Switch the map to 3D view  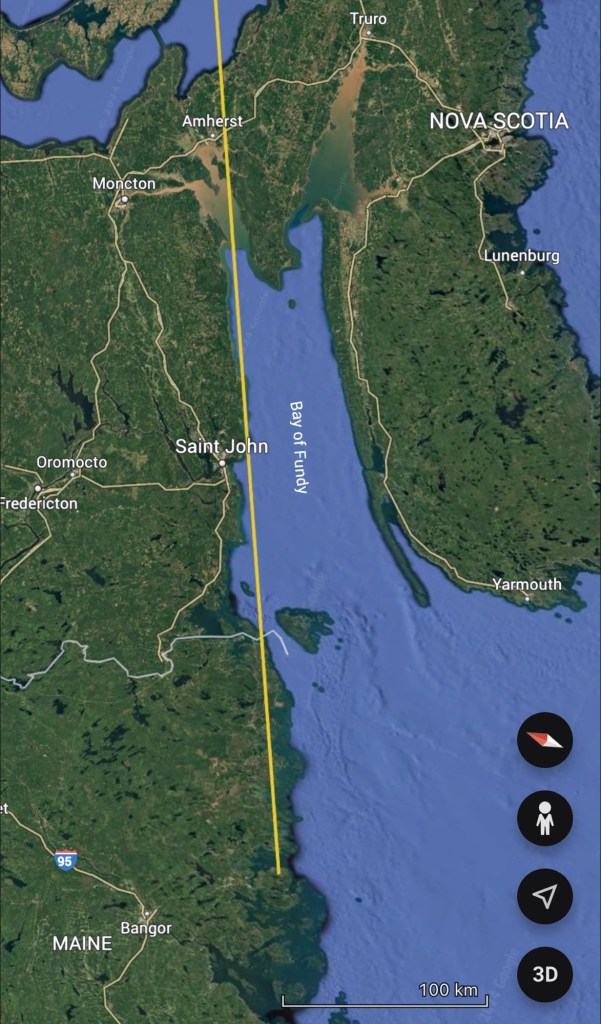pyautogui.click(x=545, y=974)
